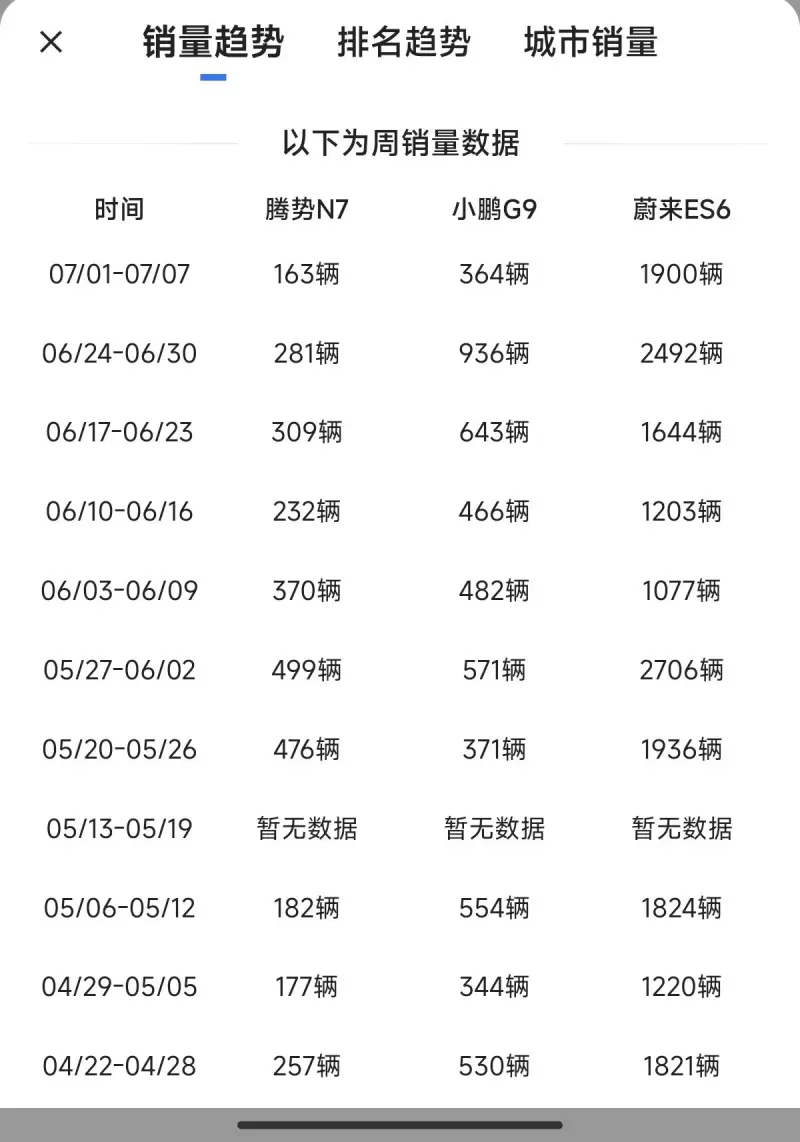
Task: Select the 蔚来ES6 column header
Action: [x=682, y=209]
